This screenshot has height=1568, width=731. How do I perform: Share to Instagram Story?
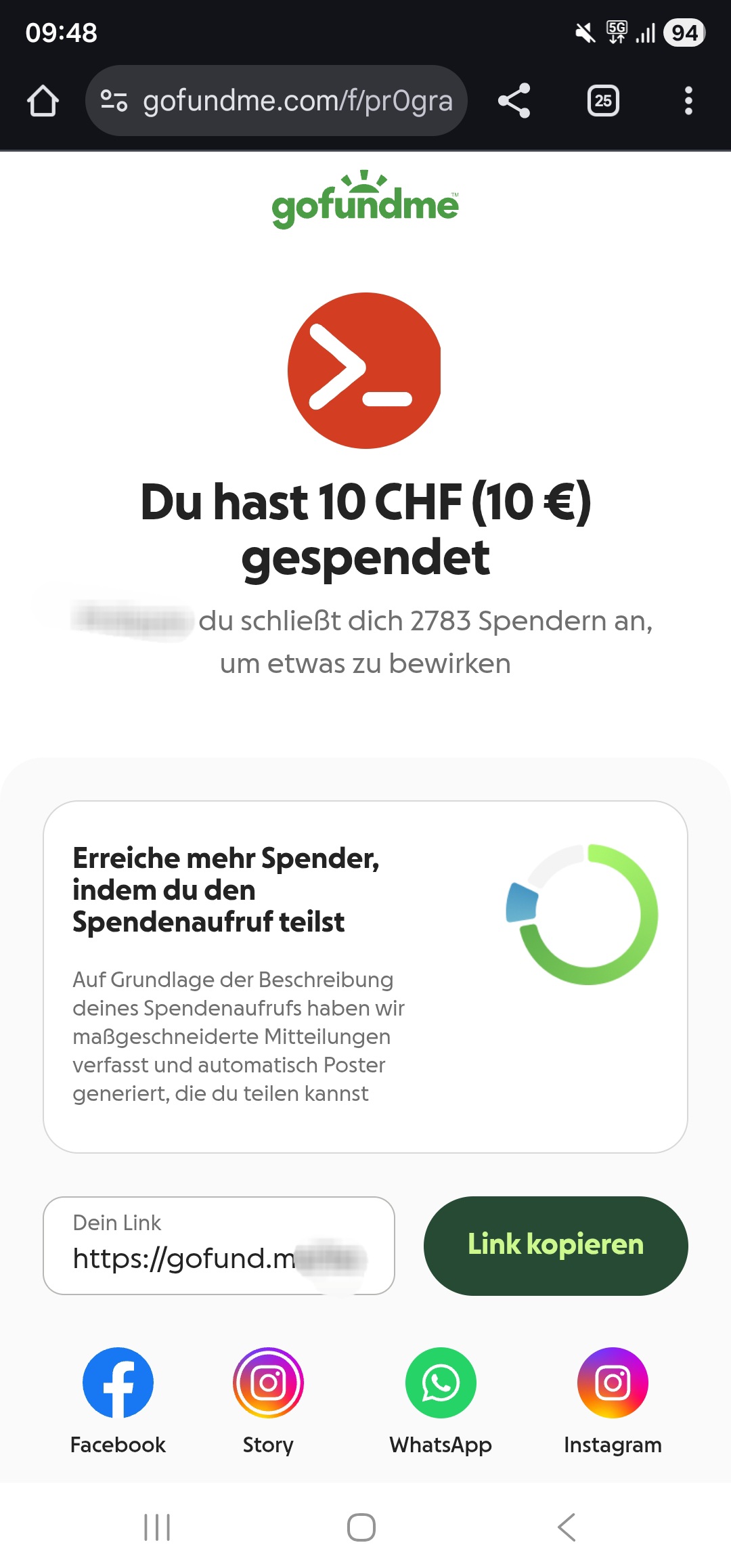tap(268, 1382)
